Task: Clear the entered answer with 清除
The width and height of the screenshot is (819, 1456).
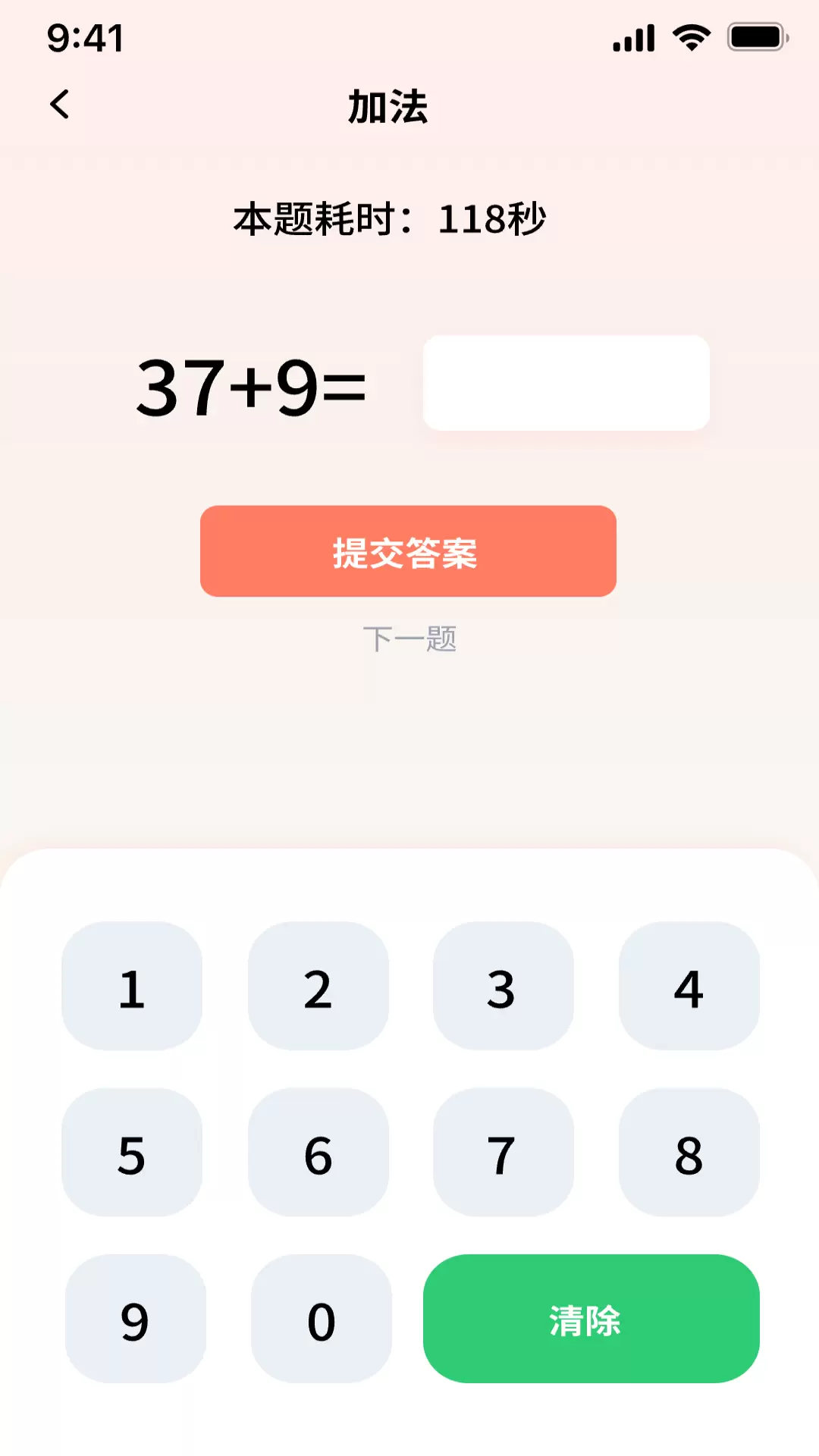Action: click(591, 1319)
